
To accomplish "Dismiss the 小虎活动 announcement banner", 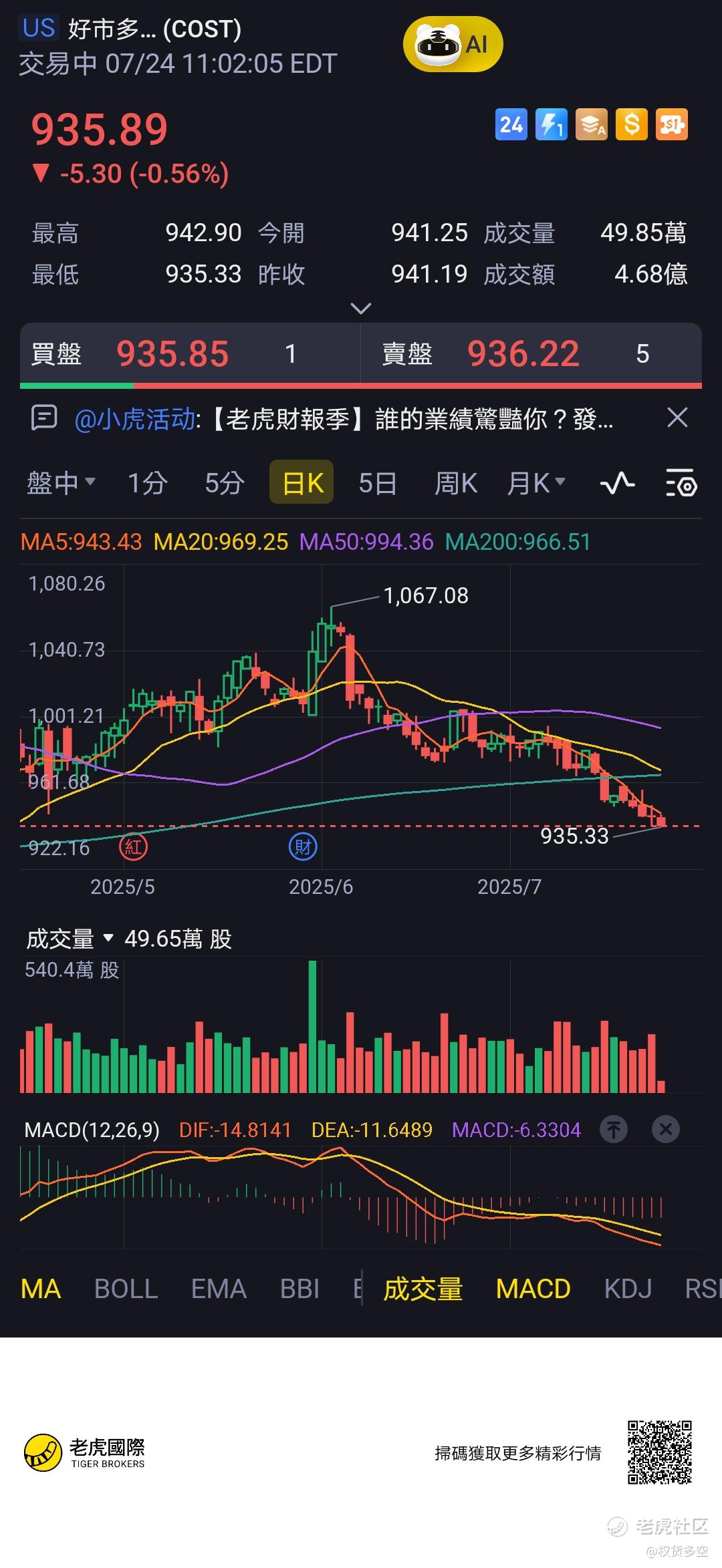I will [x=677, y=418].
